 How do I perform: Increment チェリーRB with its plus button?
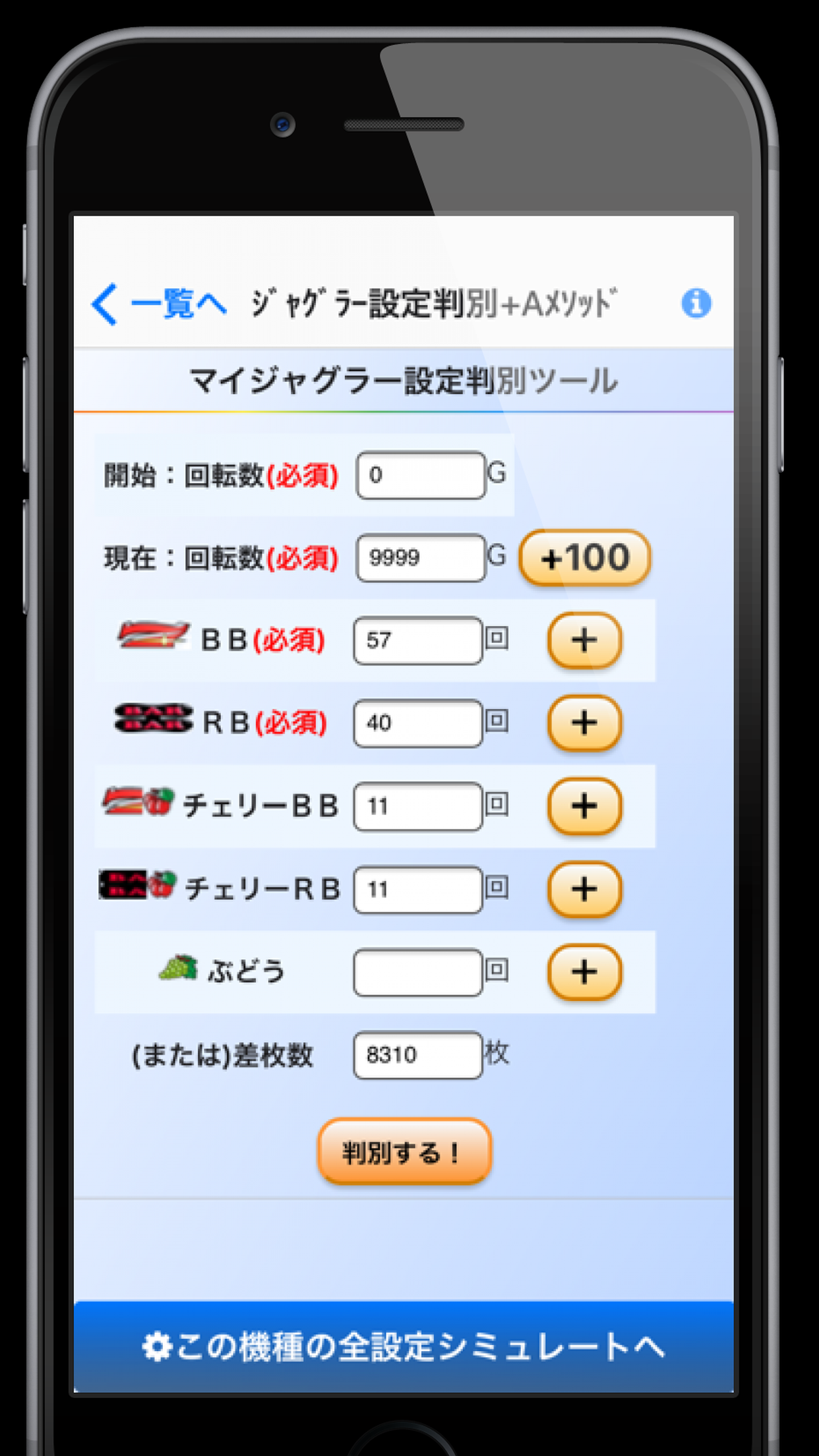pos(585,890)
